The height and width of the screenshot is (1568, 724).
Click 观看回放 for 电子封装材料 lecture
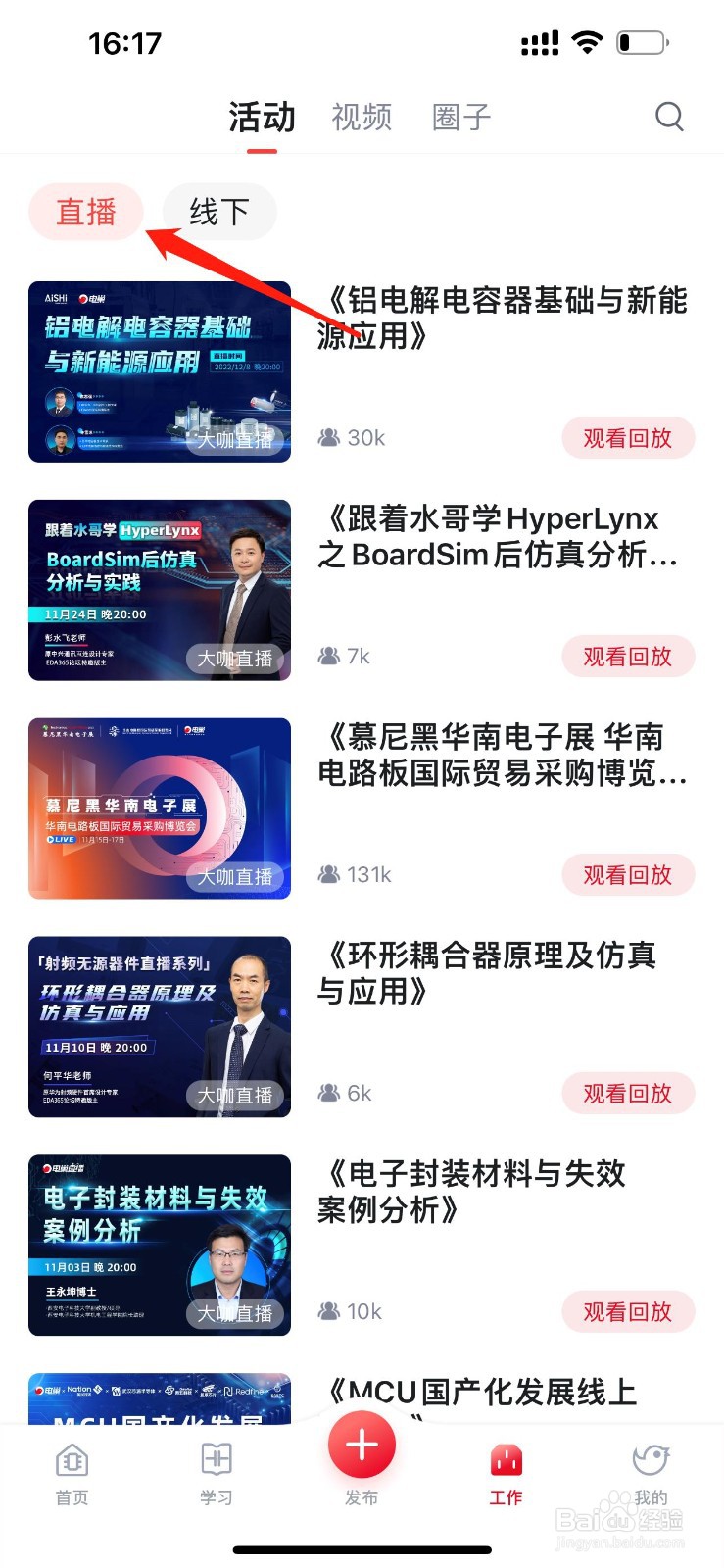[x=628, y=1311]
